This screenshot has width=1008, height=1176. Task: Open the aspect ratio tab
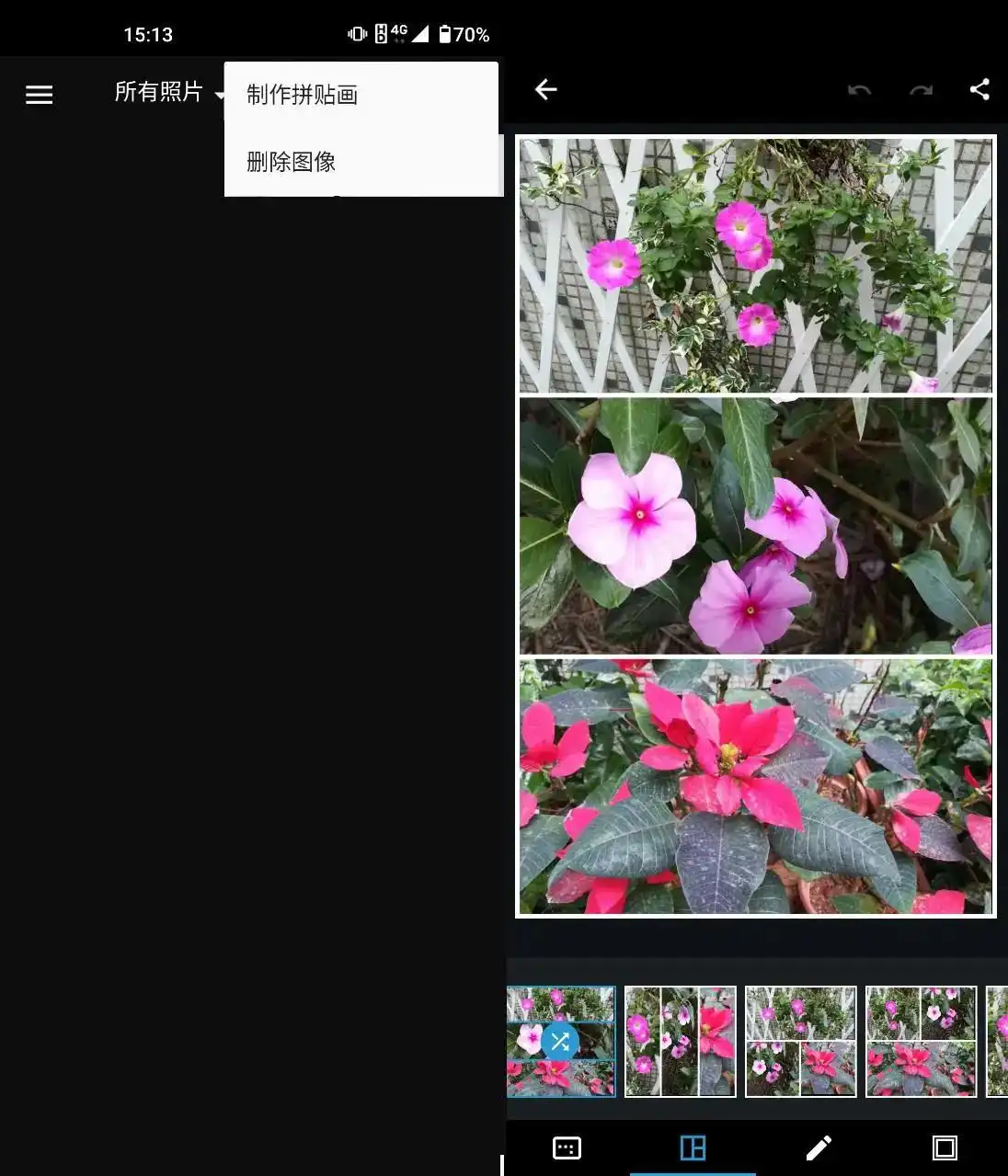click(567, 1147)
